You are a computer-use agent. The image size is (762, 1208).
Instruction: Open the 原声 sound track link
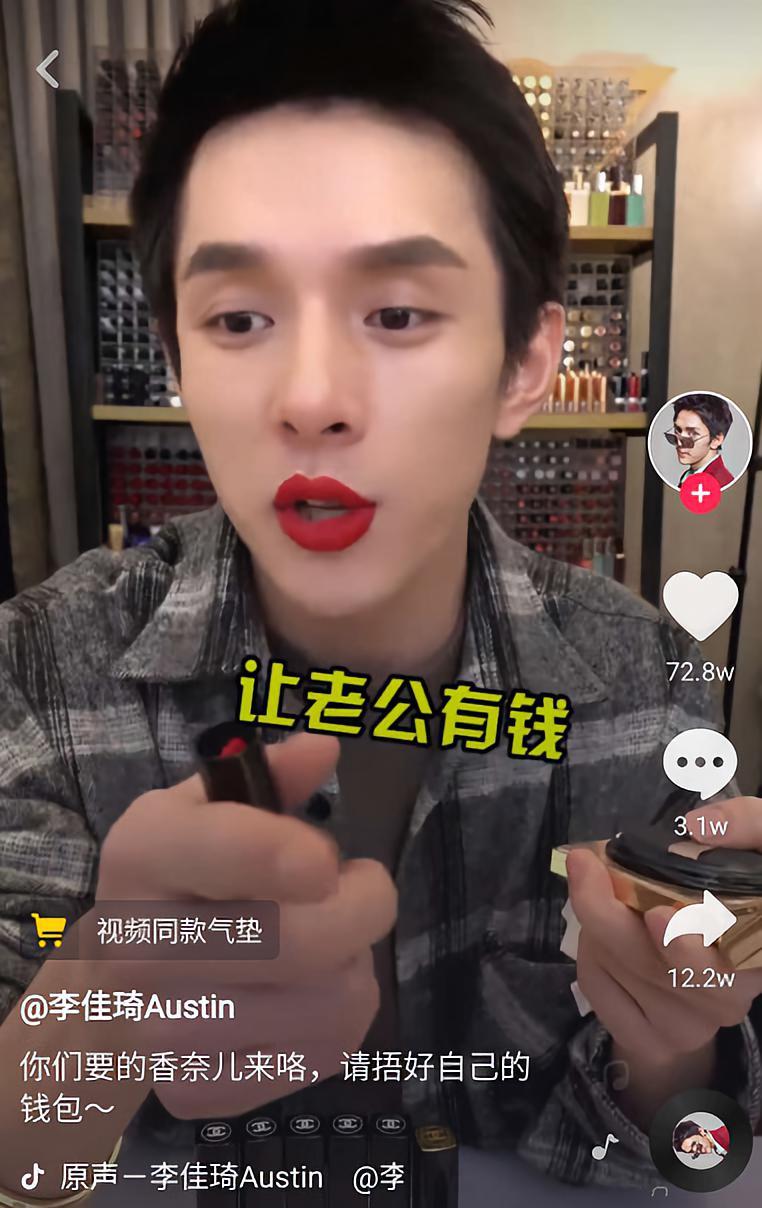[x=191, y=1176]
